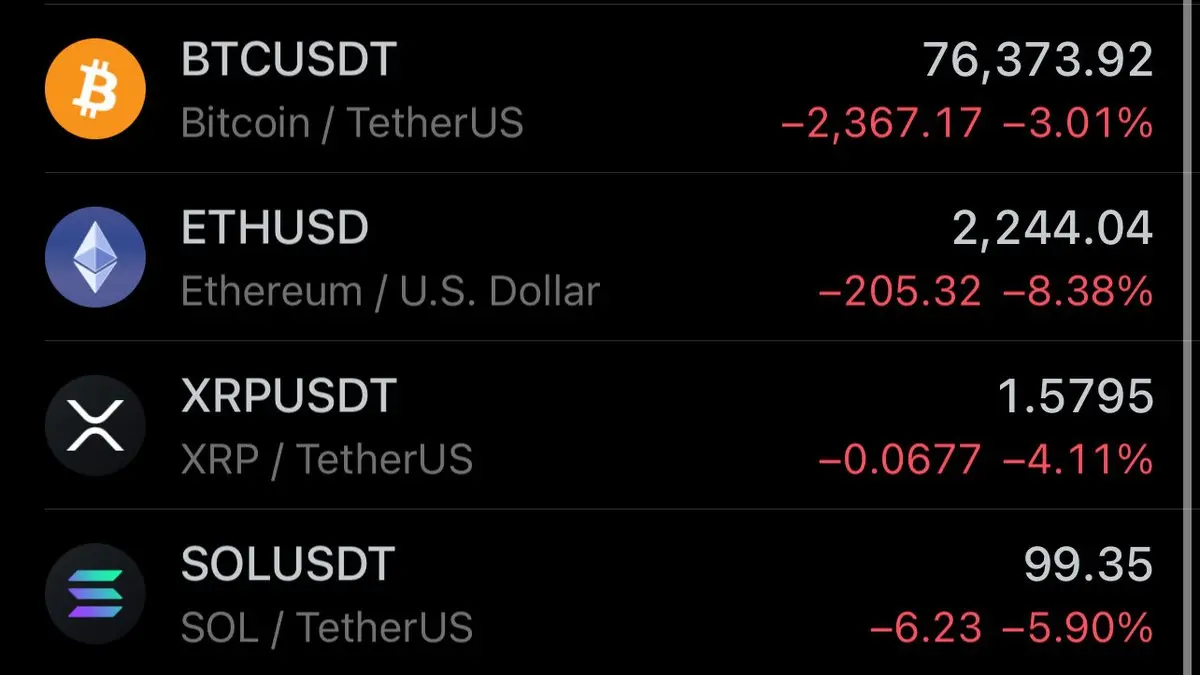
Task: Open the BTCUSDT Bitcoin row
Action: pyautogui.click(x=600, y=90)
